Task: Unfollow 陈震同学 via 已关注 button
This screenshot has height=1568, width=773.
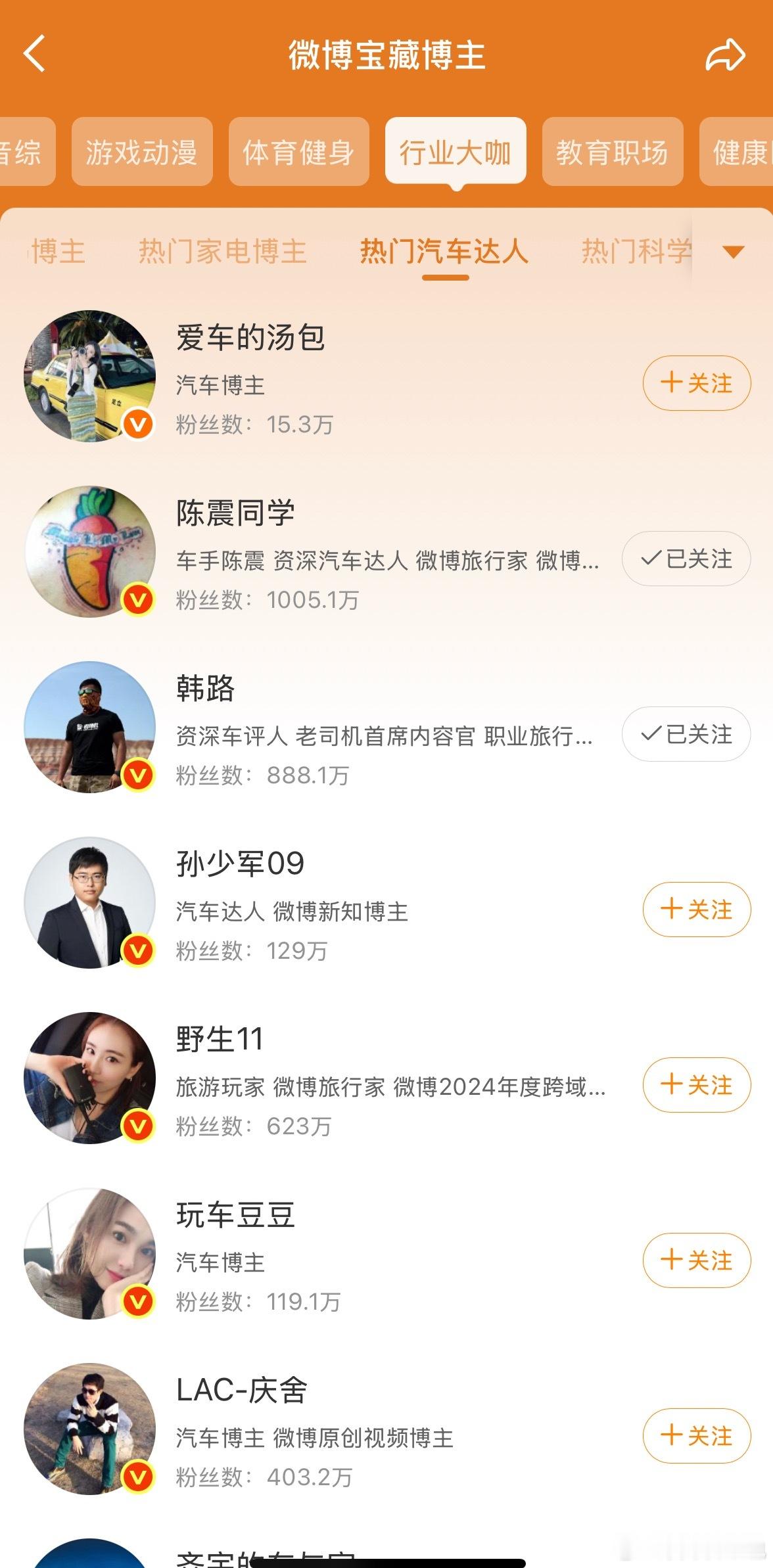Action: [686, 559]
